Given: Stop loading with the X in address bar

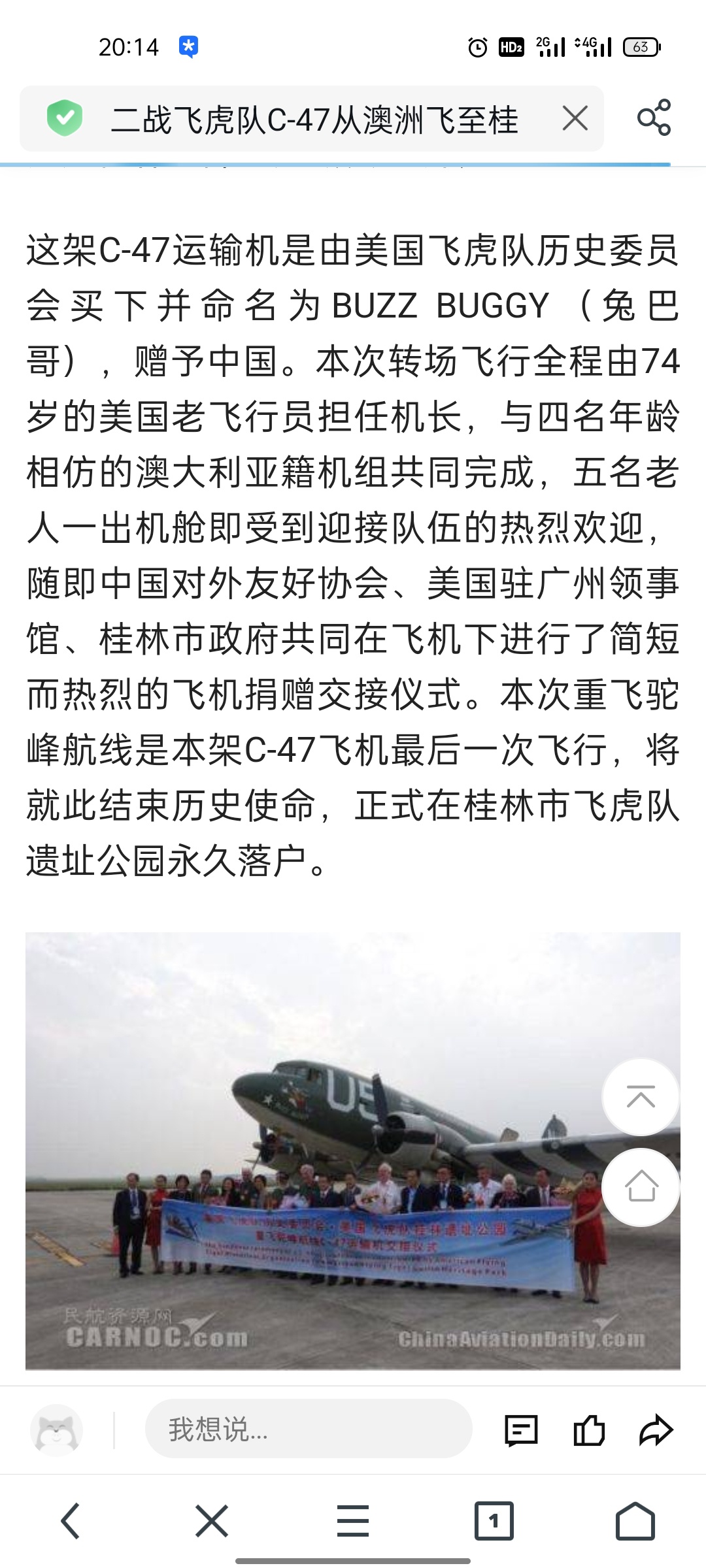Looking at the screenshot, I should pyautogui.click(x=575, y=118).
